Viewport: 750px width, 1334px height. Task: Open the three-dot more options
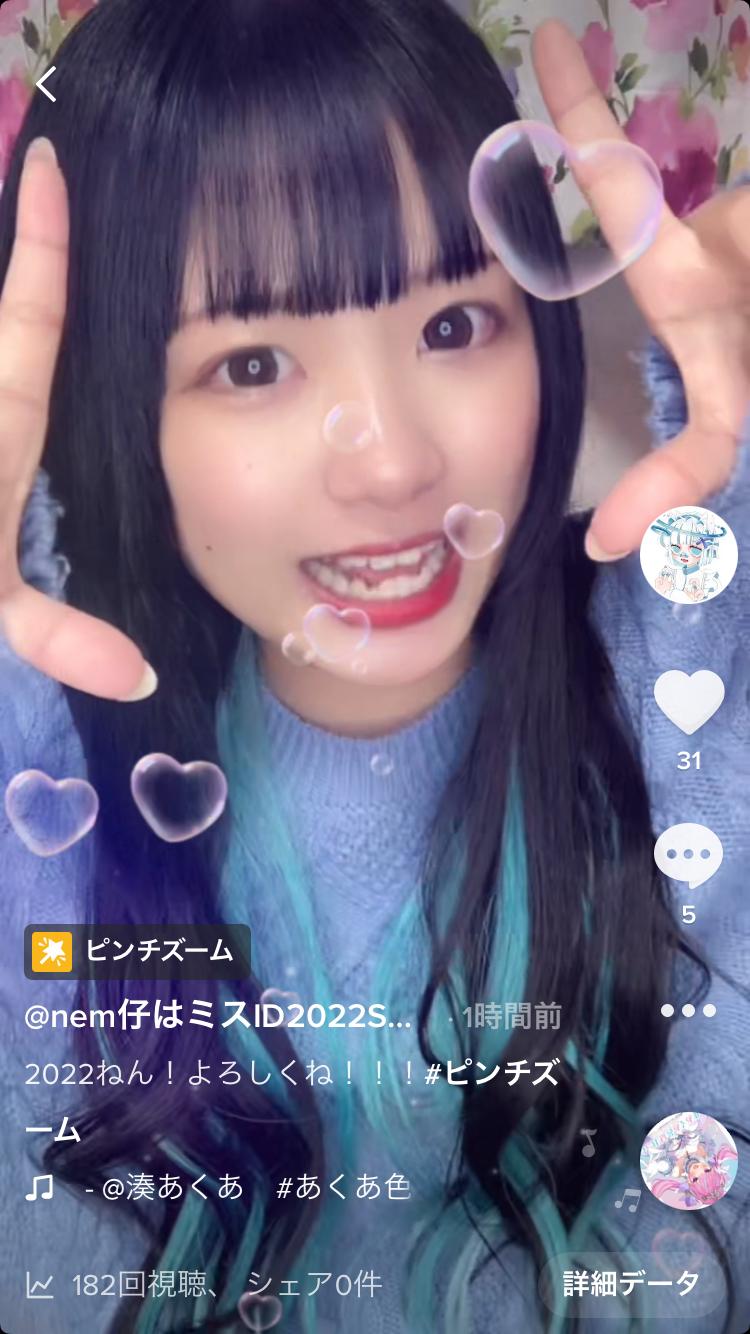(688, 1010)
